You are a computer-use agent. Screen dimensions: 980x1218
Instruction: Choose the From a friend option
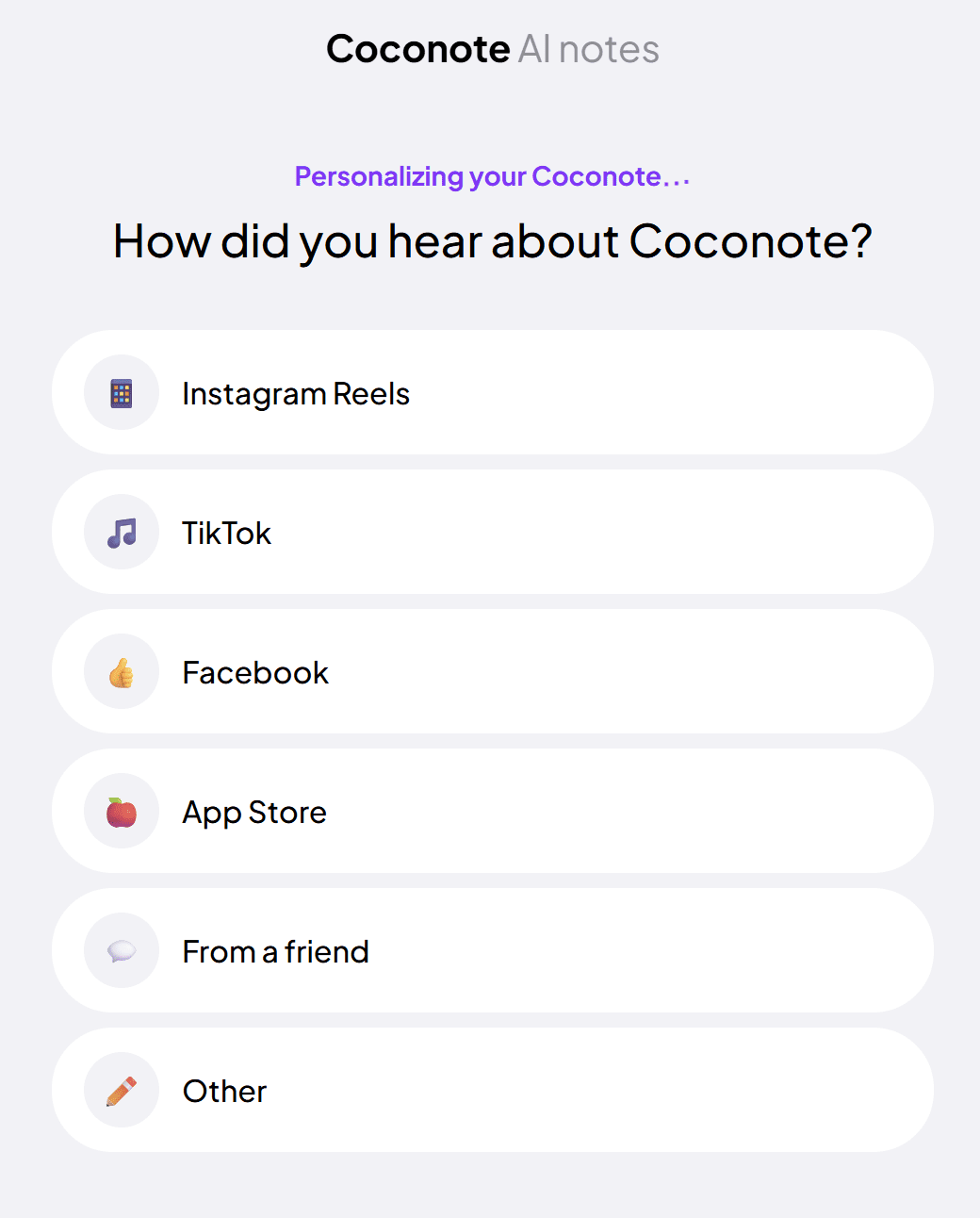click(x=490, y=950)
